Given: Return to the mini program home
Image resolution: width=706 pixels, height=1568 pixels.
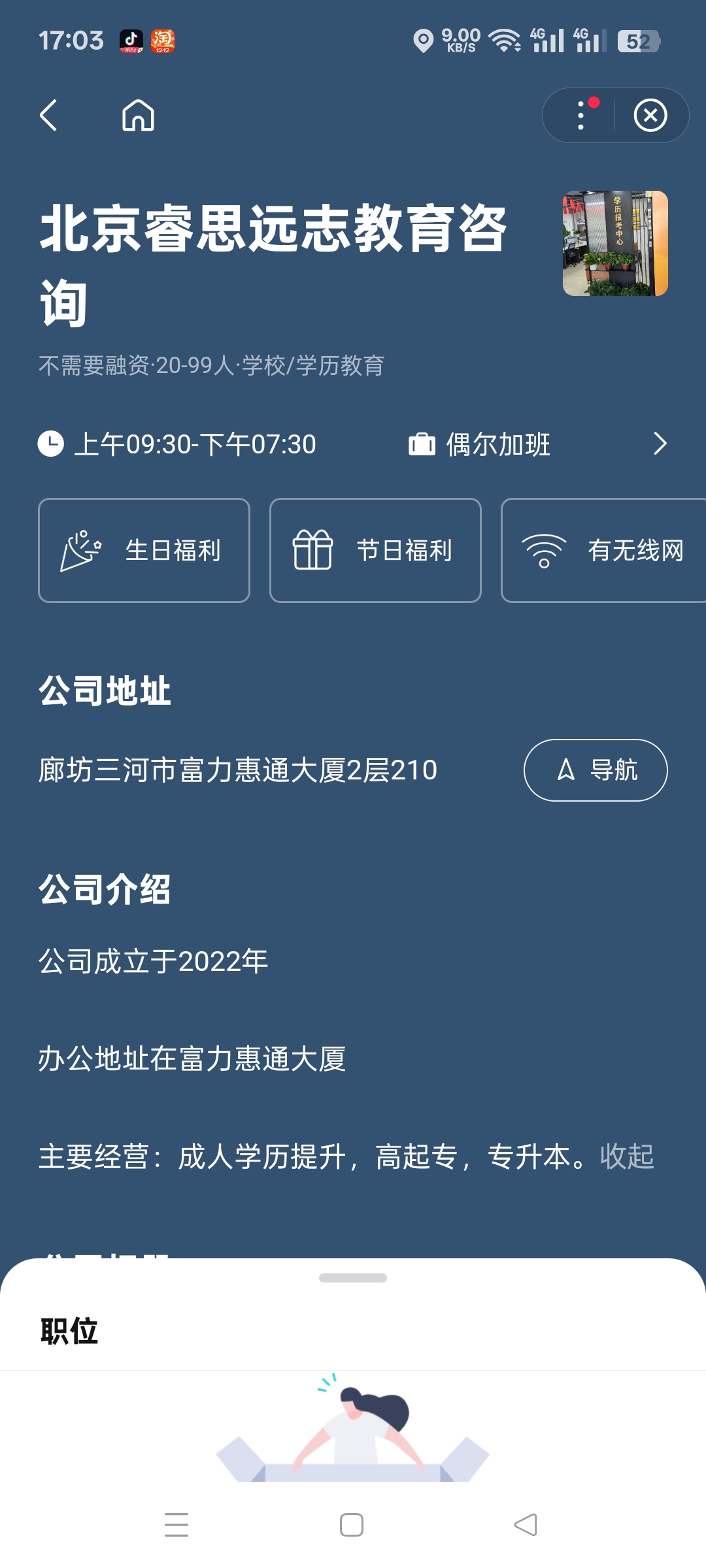Looking at the screenshot, I should 138,116.
